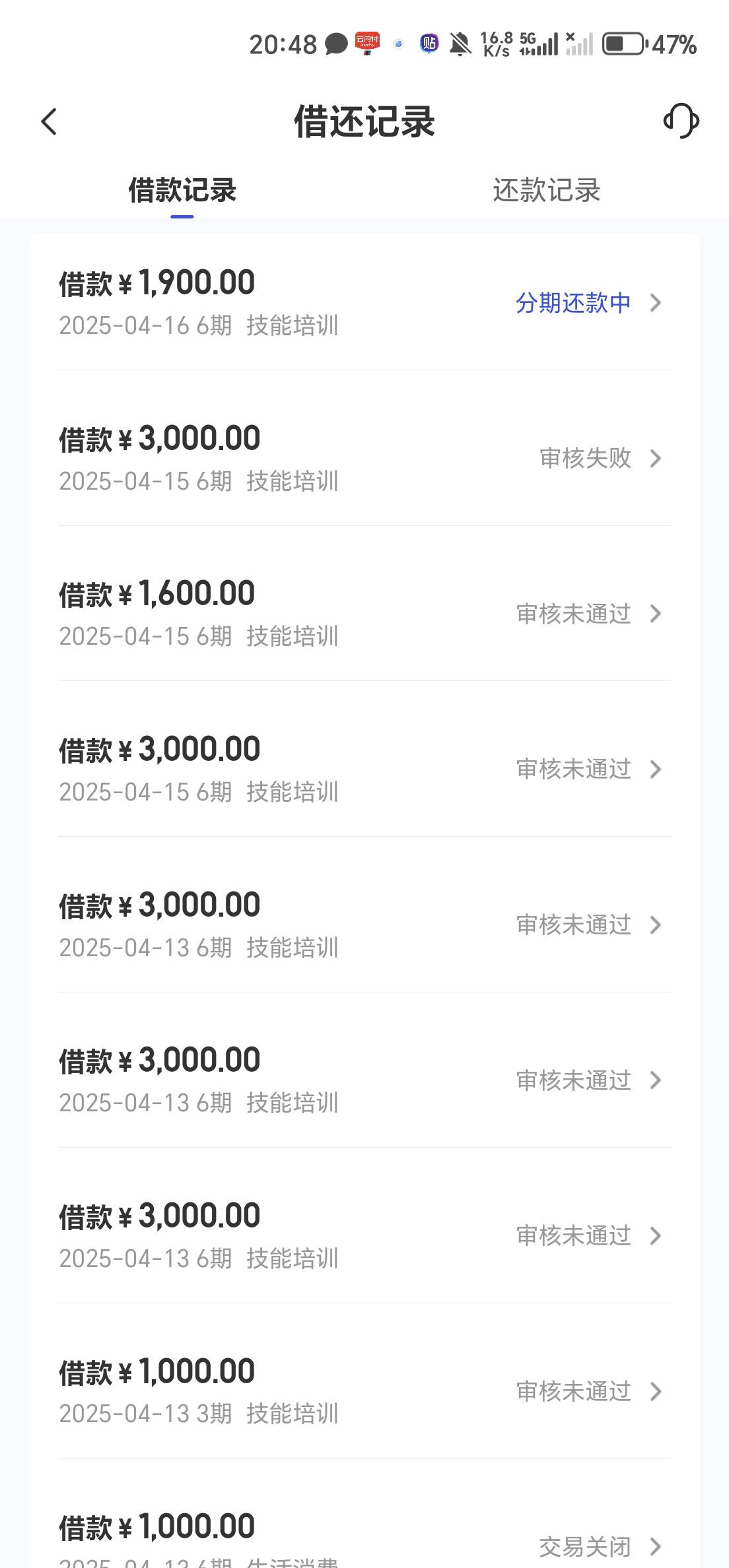
Task: Go back using the top-left arrow
Action: (x=50, y=122)
